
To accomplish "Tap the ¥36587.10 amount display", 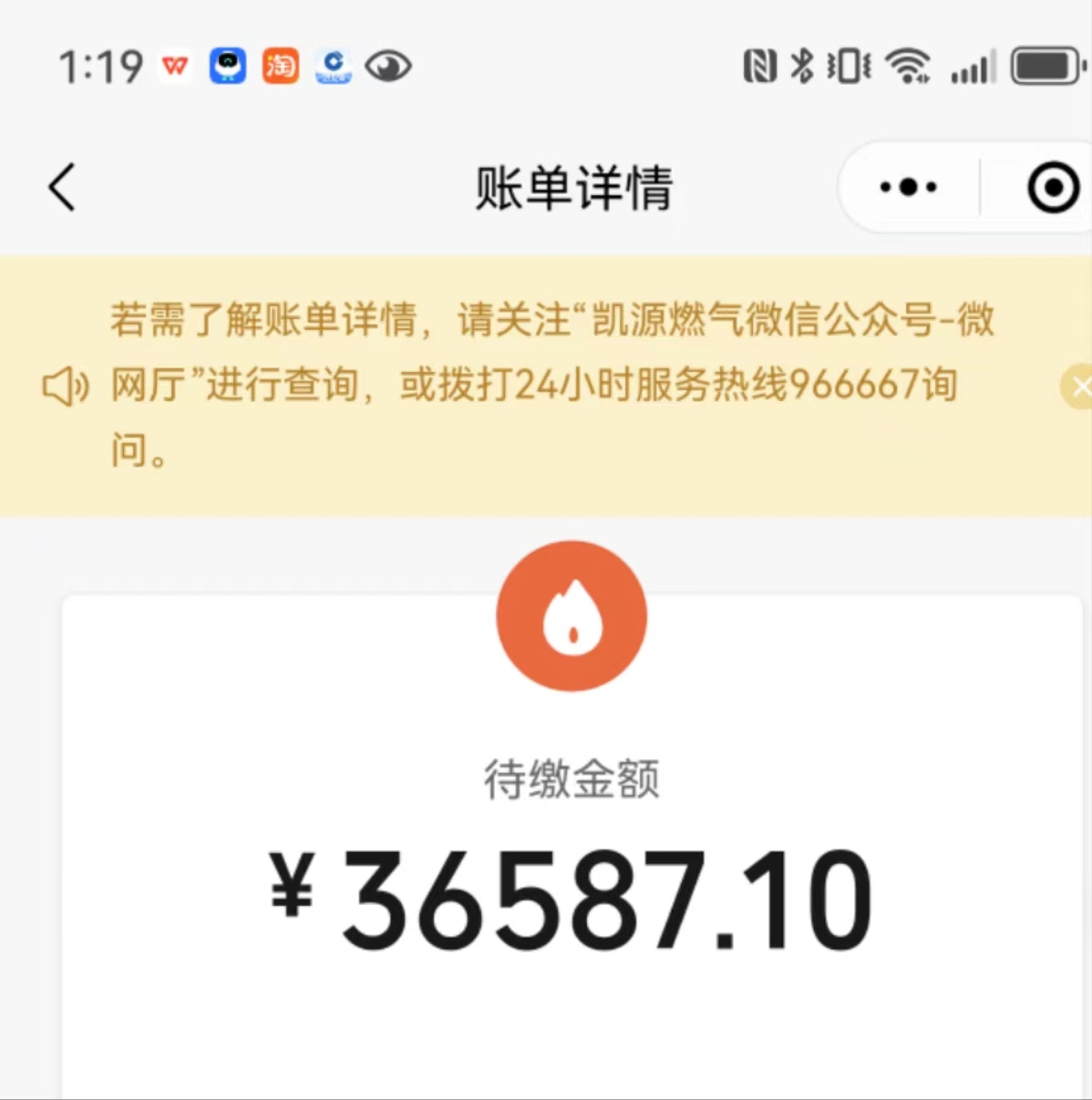I will (571, 898).
